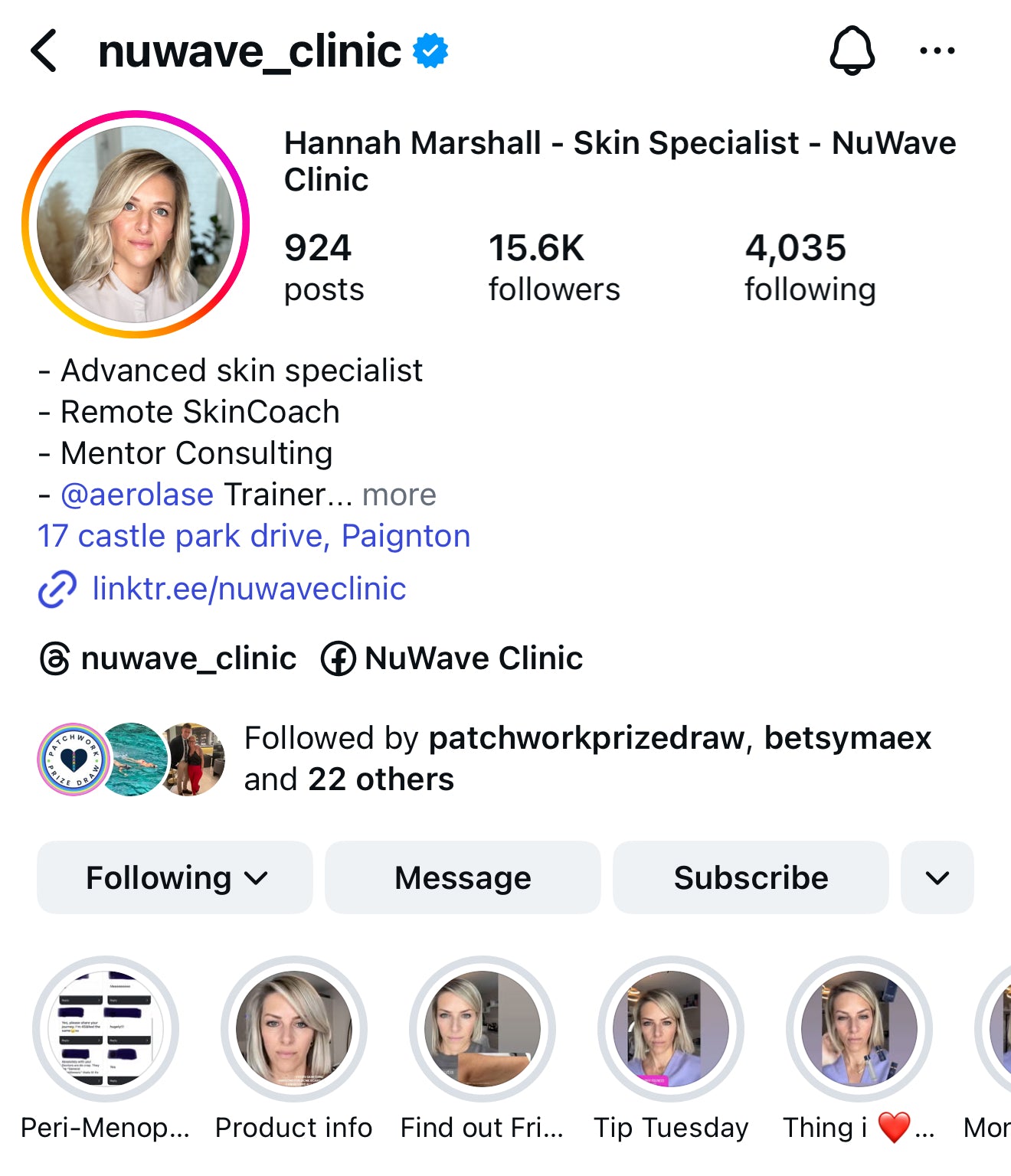The image size is (1011, 1176).
Task: Open the 4,035 following list
Action: [x=810, y=267]
